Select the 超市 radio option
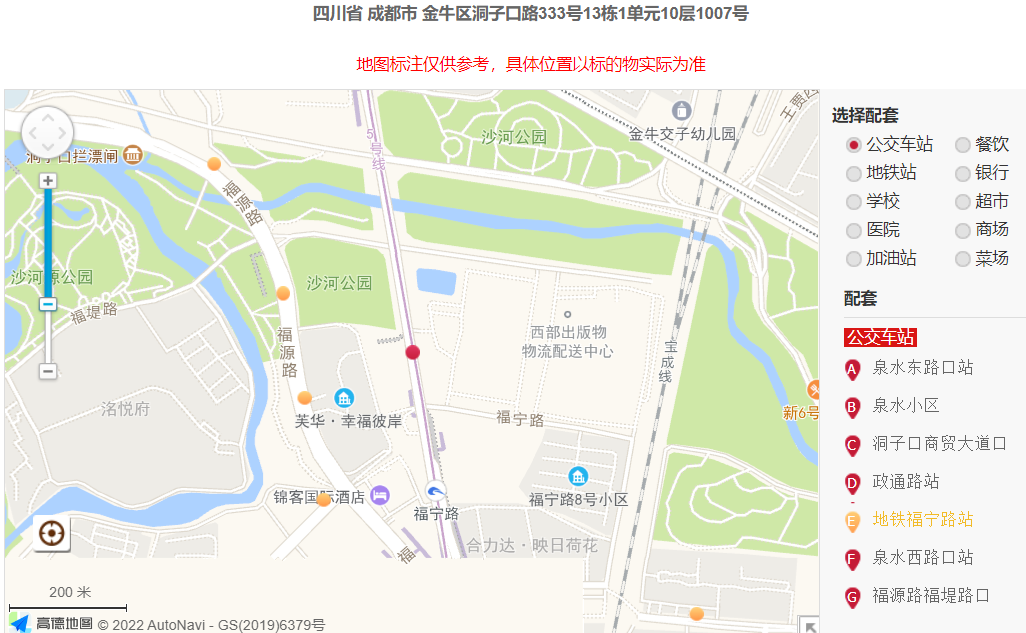This screenshot has width=1026, height=633. (x=963, y=202)
